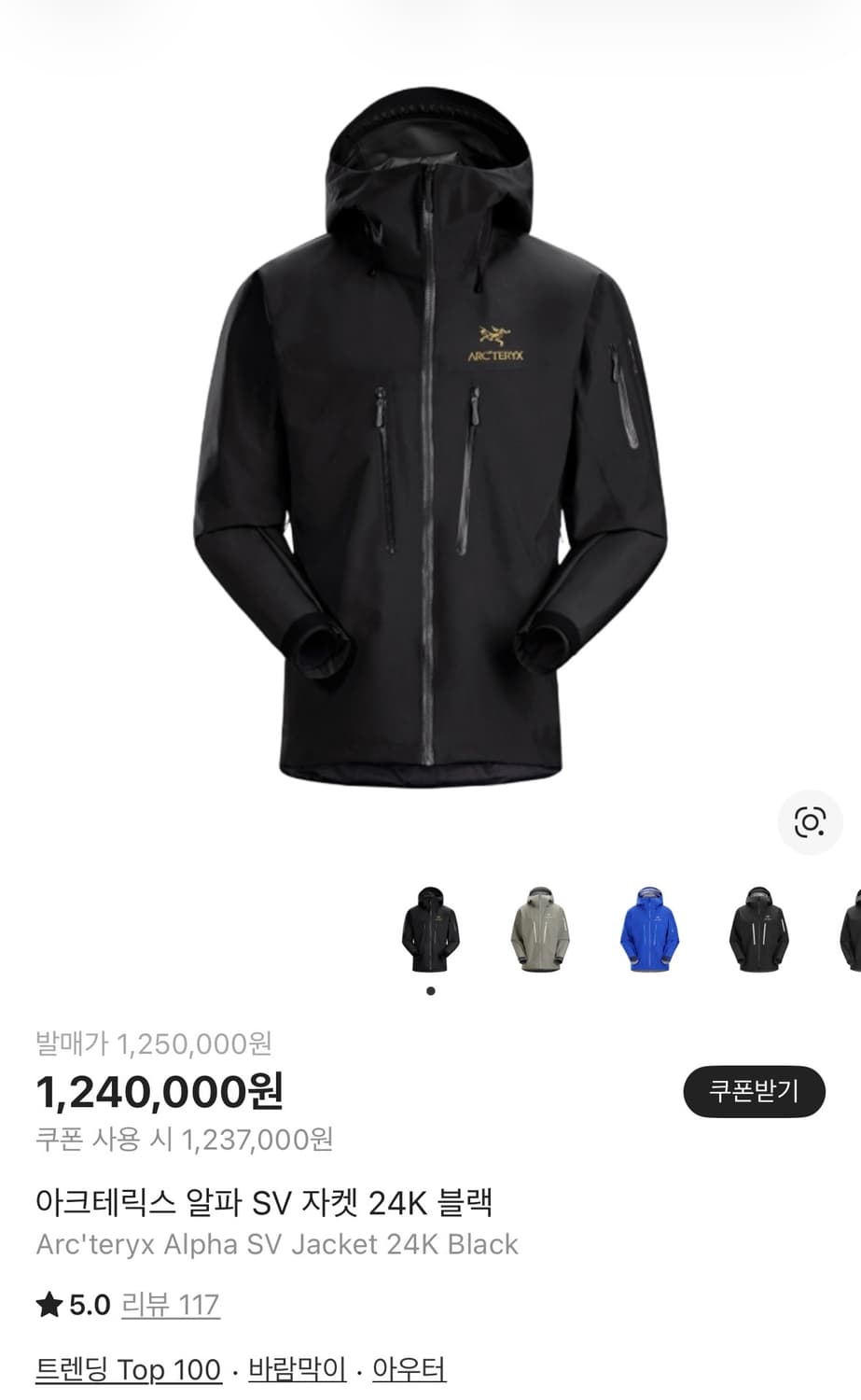Tap the image search lens icon

810,822
